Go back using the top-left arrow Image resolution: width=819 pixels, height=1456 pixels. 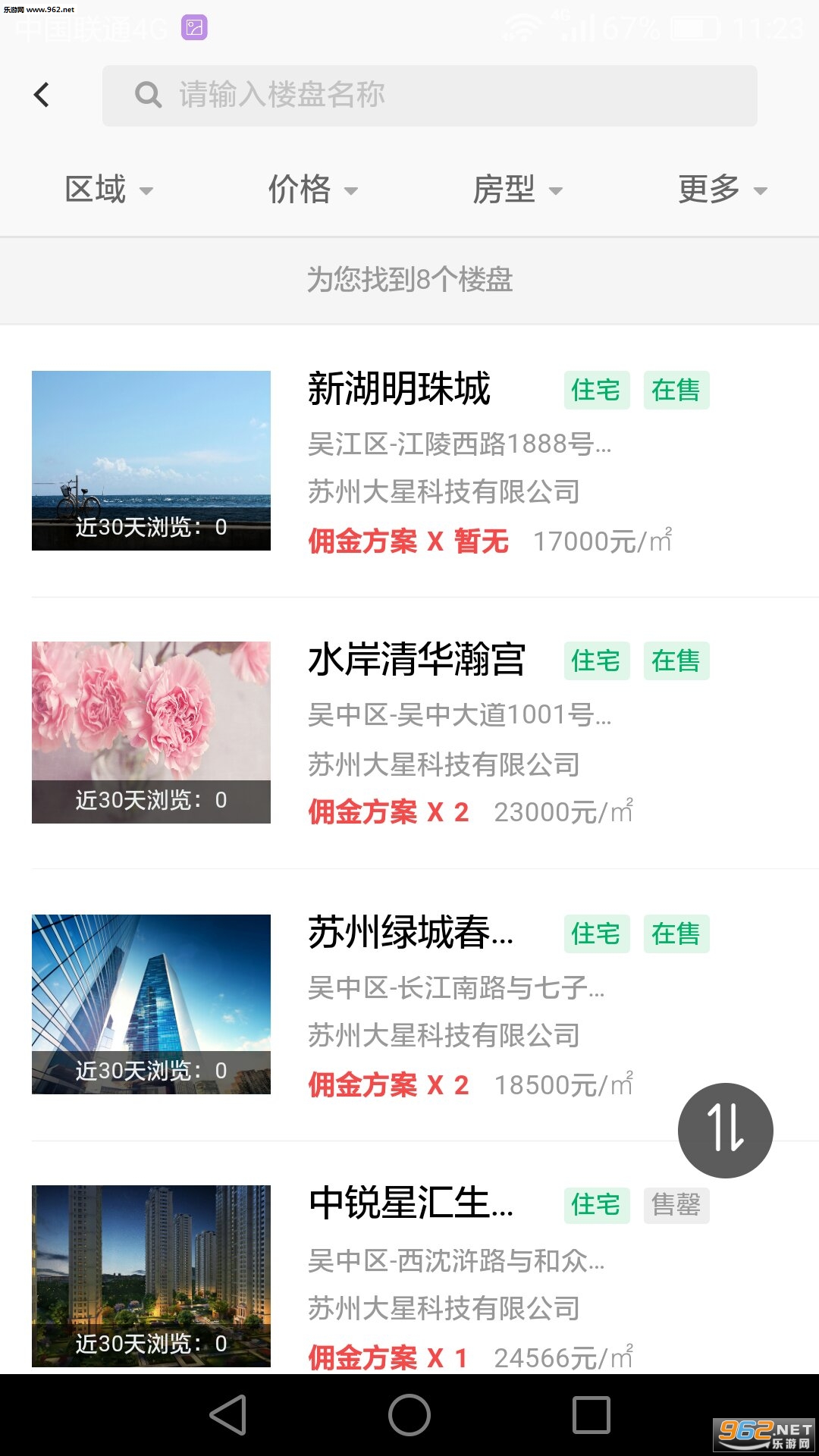click(x=42, y=95)
